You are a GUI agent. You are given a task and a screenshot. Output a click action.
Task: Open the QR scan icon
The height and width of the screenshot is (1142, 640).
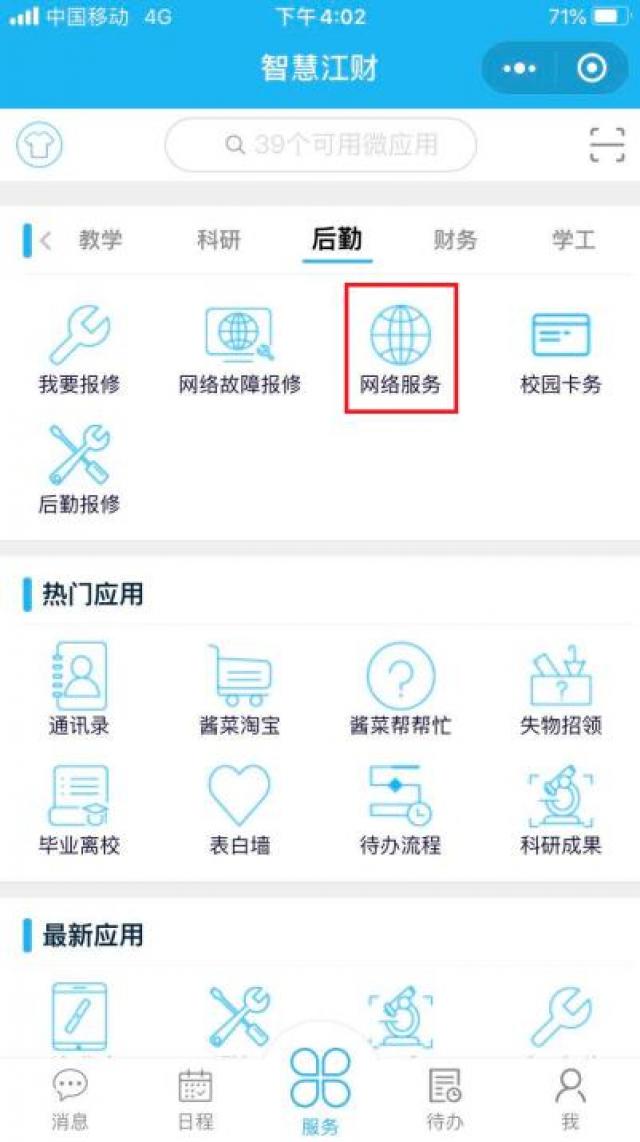coord(606,145)
